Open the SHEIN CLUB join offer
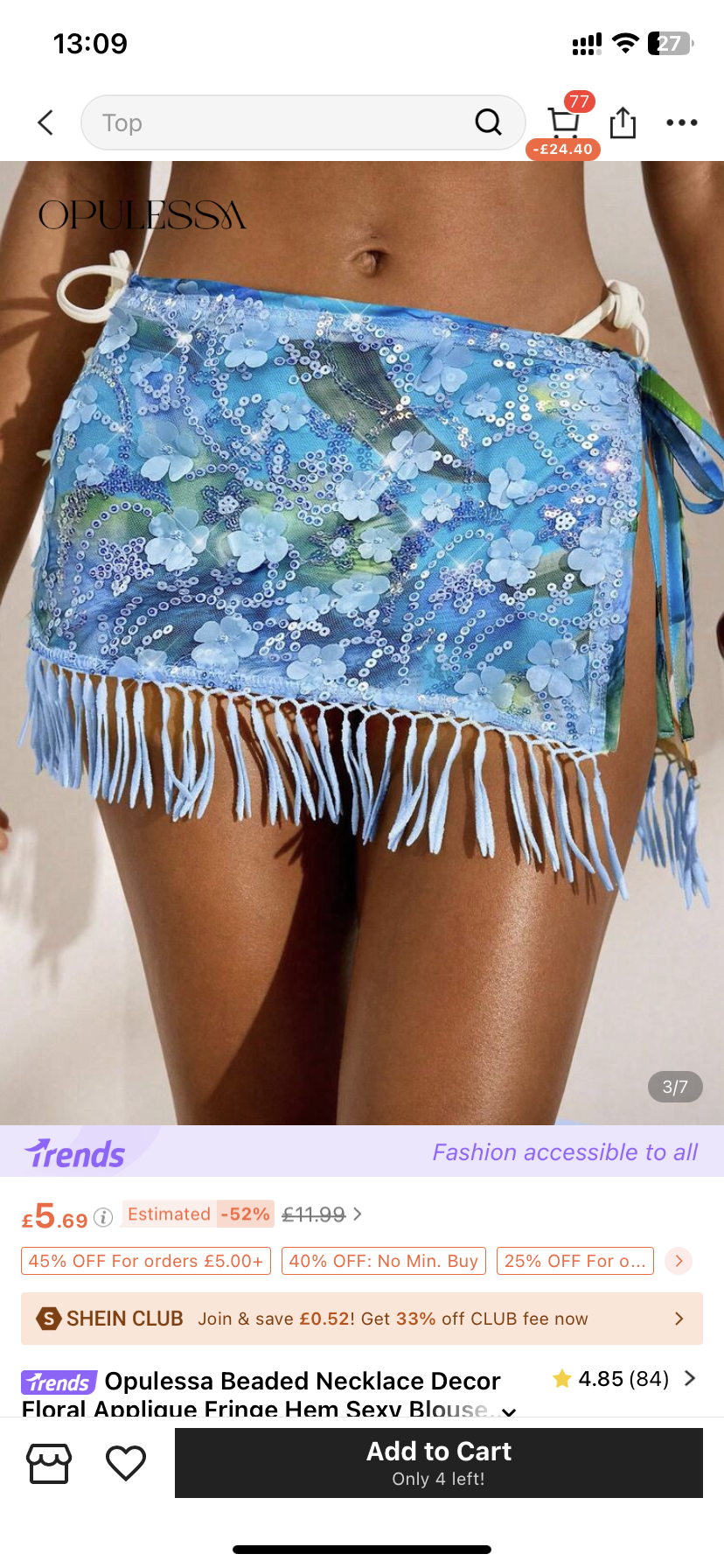The width and height of the screenshot is (724, 1568). (x=362, y=1319)
